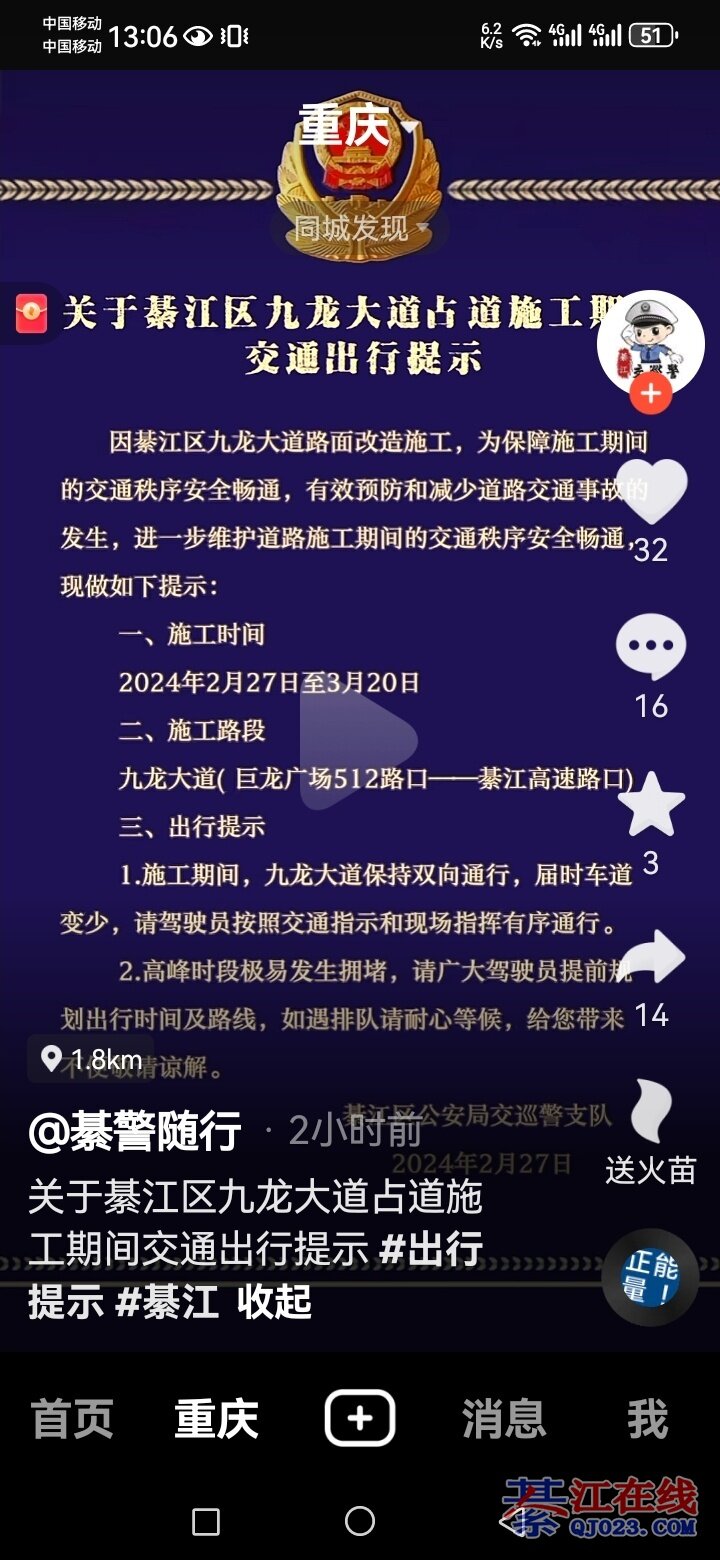Create a new post with plus button
Viewport: 720px width, 1560px height.
(x=360, y=1418)
